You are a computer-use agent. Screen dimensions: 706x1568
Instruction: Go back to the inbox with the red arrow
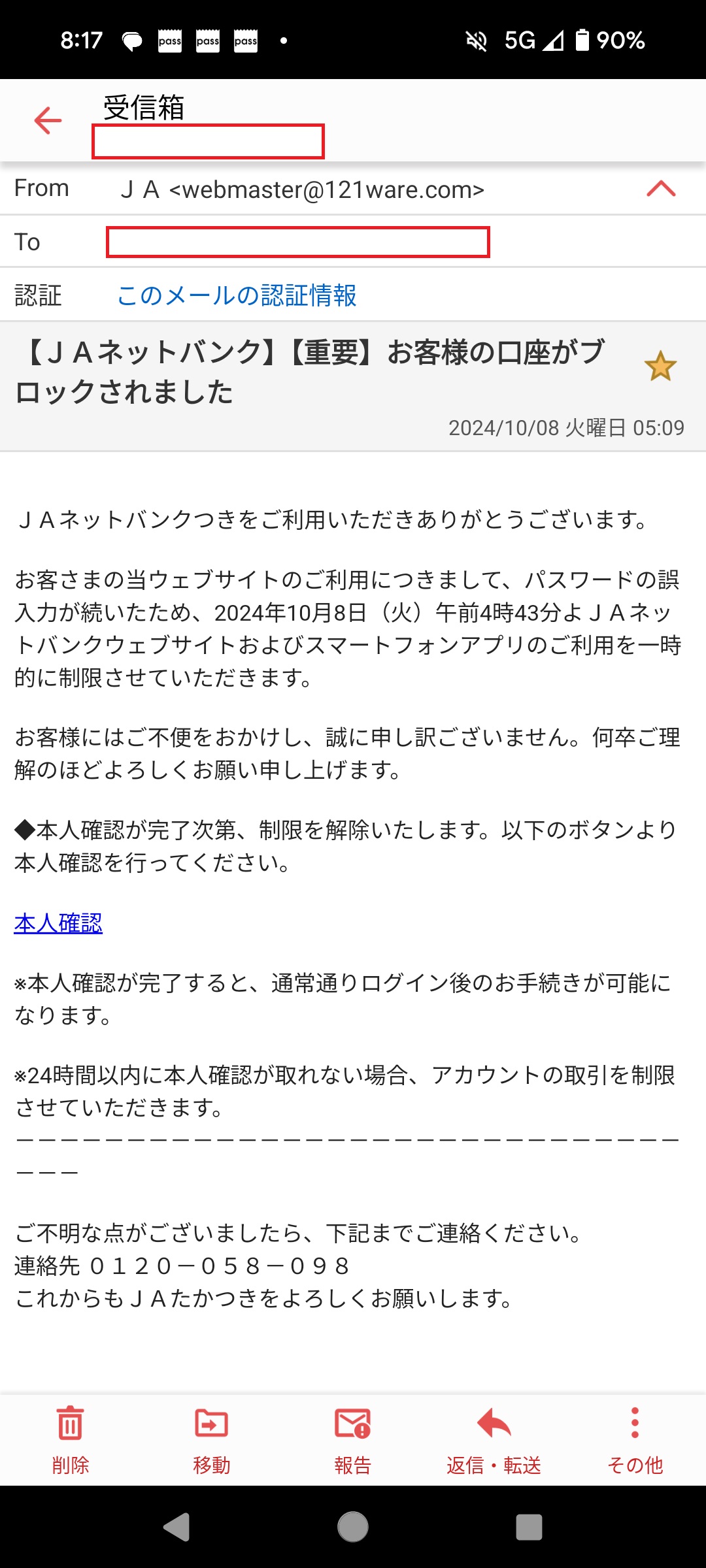[48, 121]
